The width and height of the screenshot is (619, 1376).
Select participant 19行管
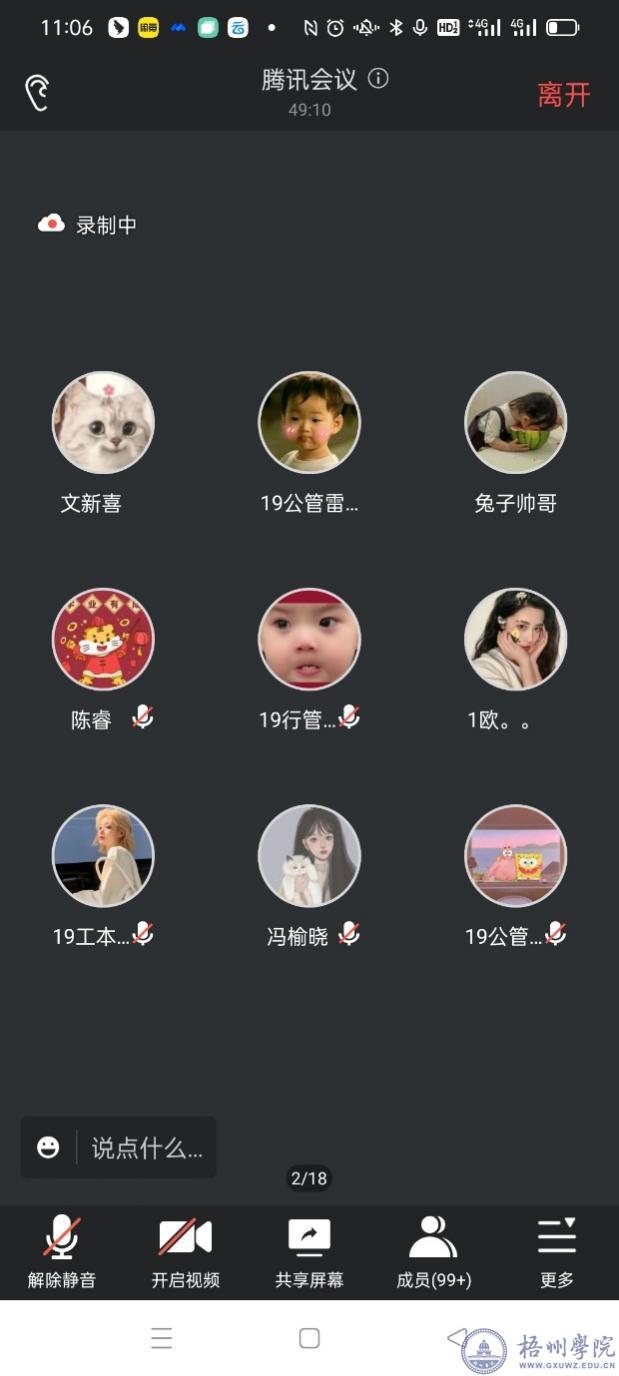309,639
